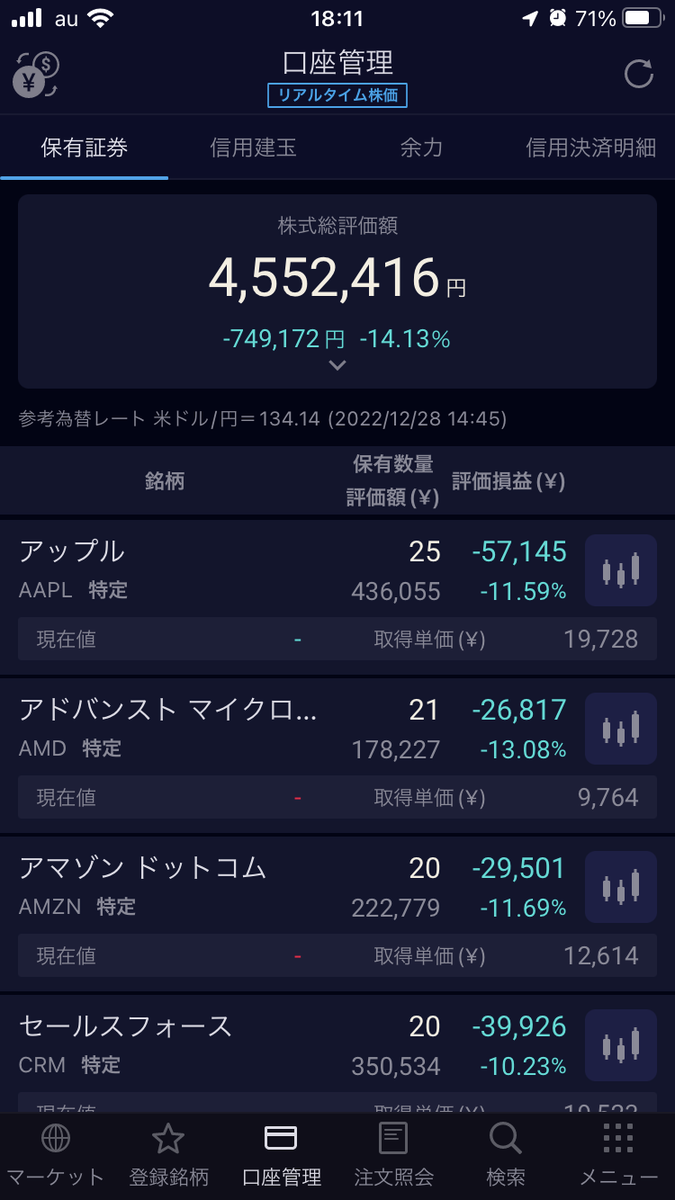
Task: Refresh the account data
Action: [638, 75]
